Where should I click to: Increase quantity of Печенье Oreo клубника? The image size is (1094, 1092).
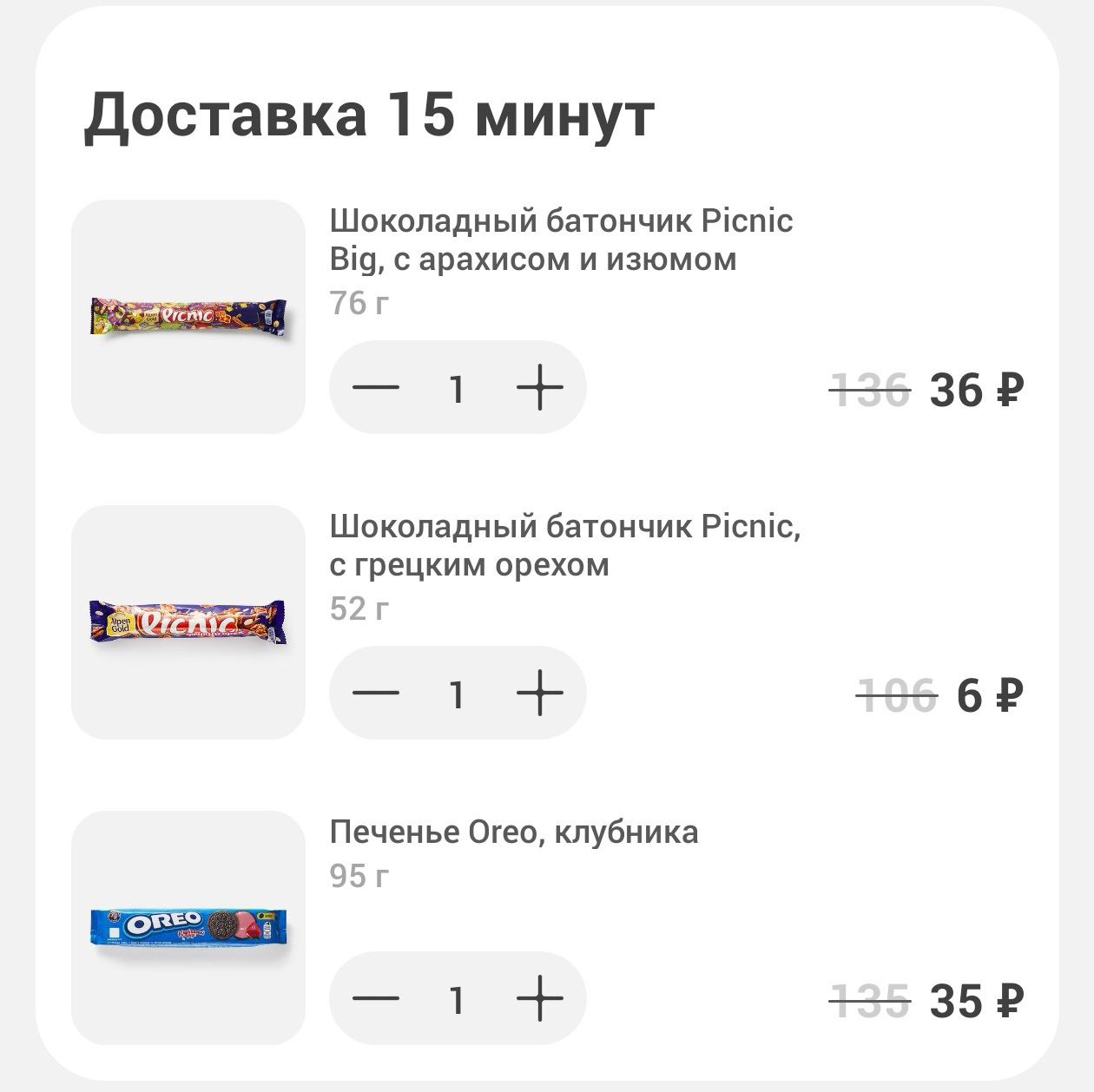point(539,998)
